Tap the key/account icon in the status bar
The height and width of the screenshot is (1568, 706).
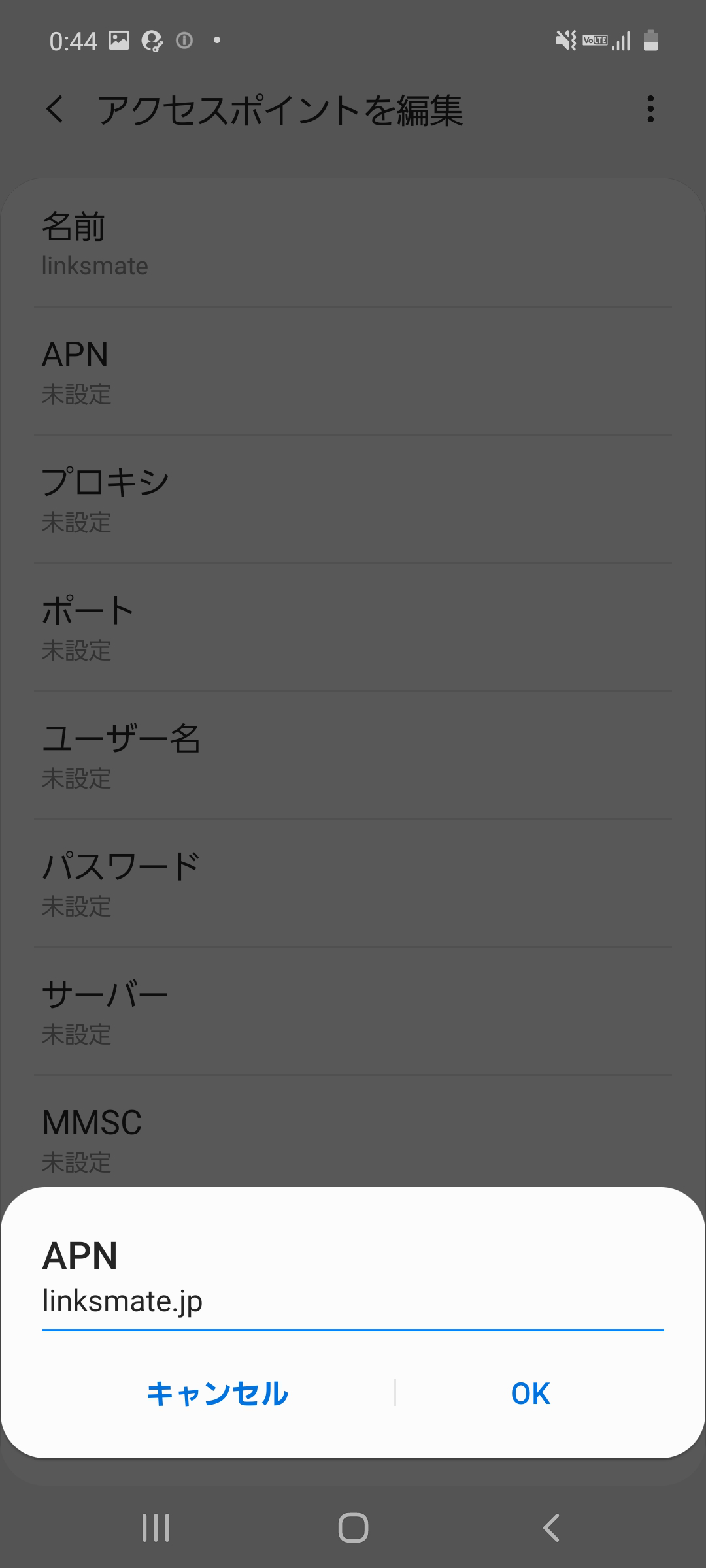pos(152,40)
